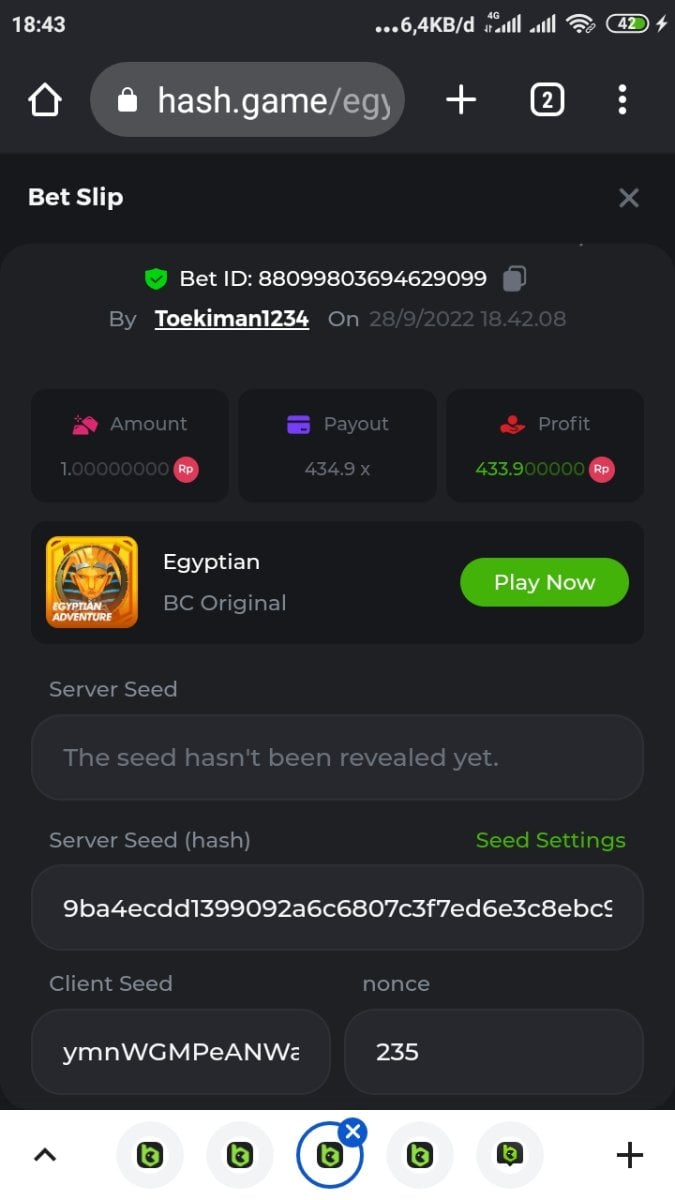Select the Client Seed field
The width and height of the screenshot is (675, 1200).
[x=181, y=1051]
